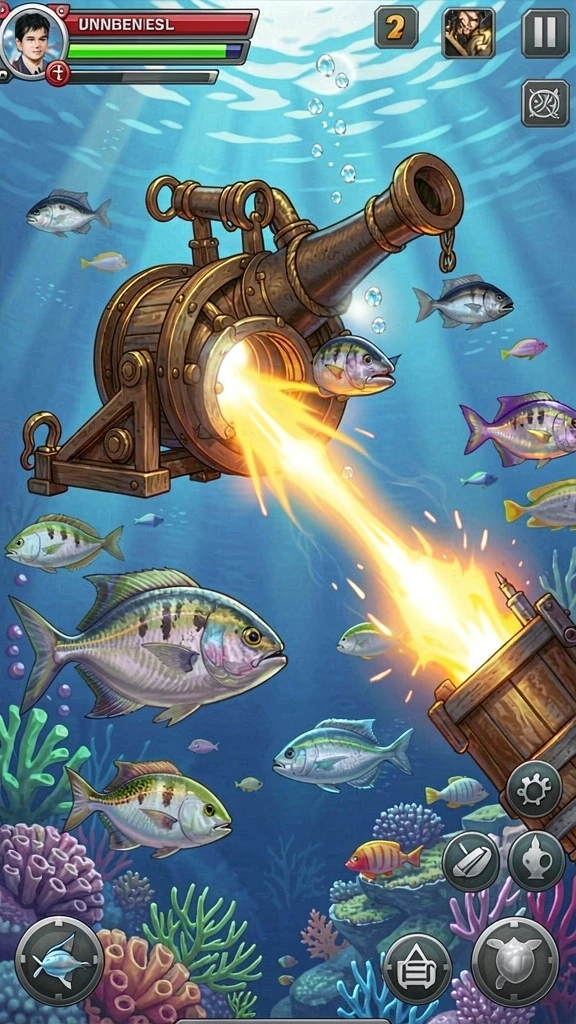Viewport: 576px width, 1024px height.
Task: Activate the swordfish skill button
Action: coord(59,961)
